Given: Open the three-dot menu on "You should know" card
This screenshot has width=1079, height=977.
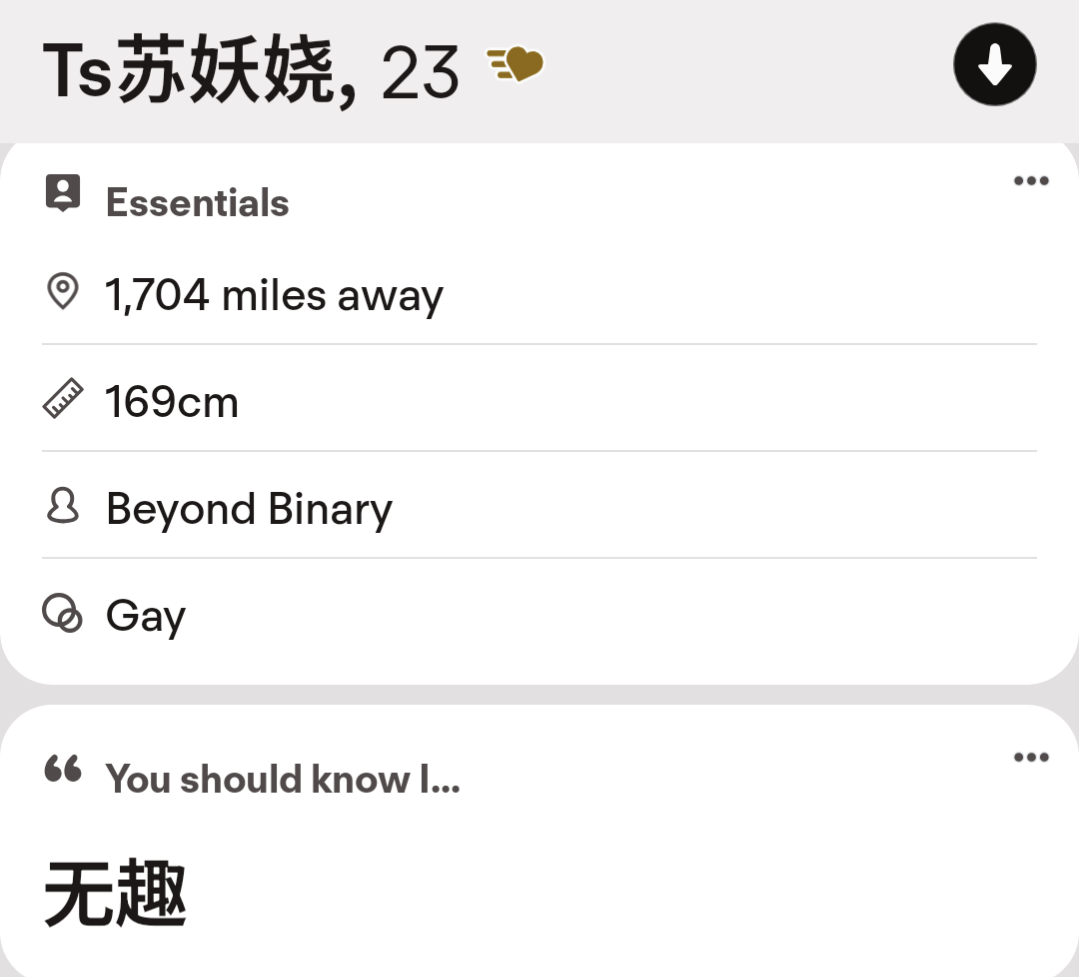Looking at the screenshot, I should coord(1031,758).
